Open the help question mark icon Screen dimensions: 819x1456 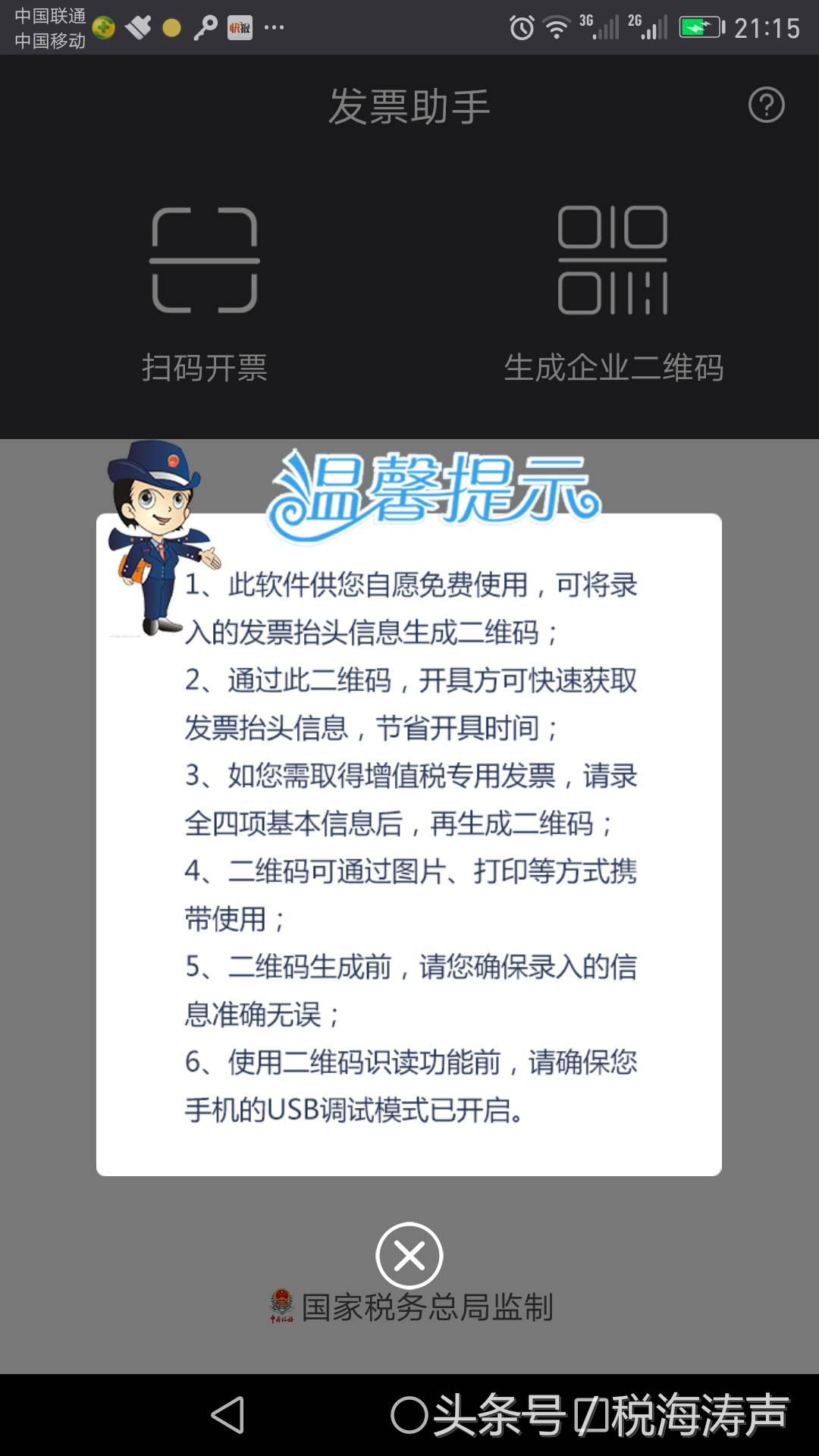click(768, 105)
